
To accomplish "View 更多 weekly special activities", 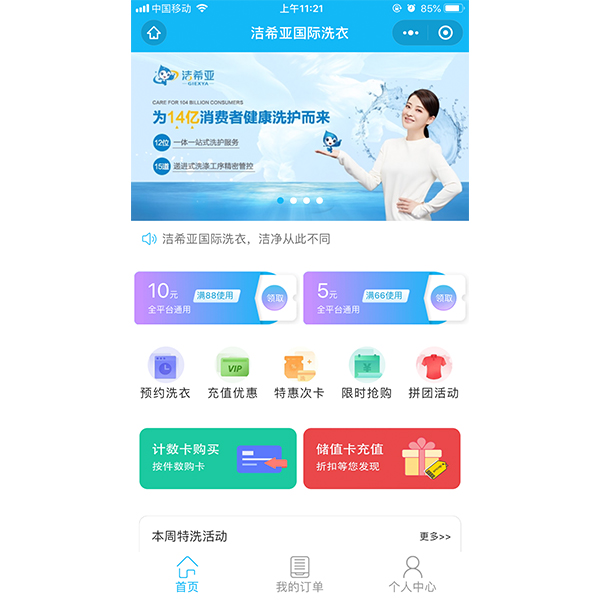I will coord(435,537).
